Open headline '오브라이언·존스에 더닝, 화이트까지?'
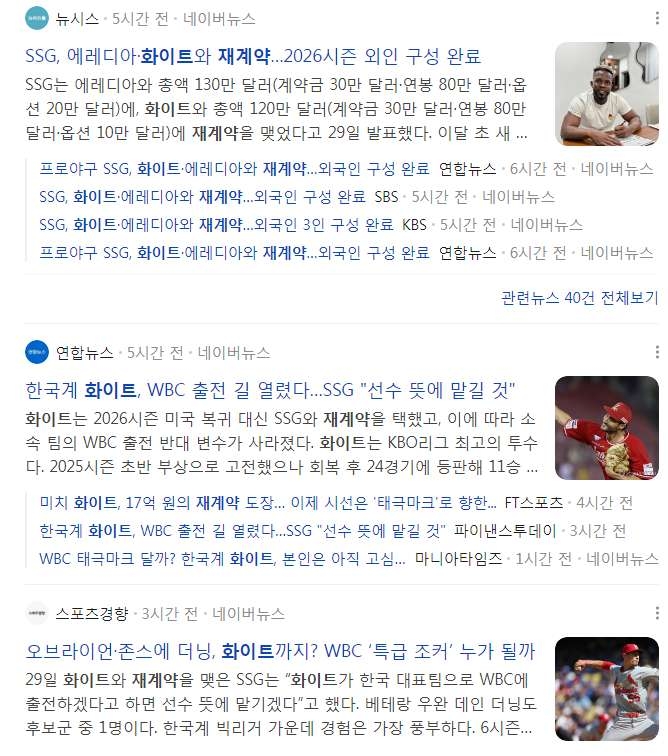Screen dimensions: 668x756 (x=280, y=651)
